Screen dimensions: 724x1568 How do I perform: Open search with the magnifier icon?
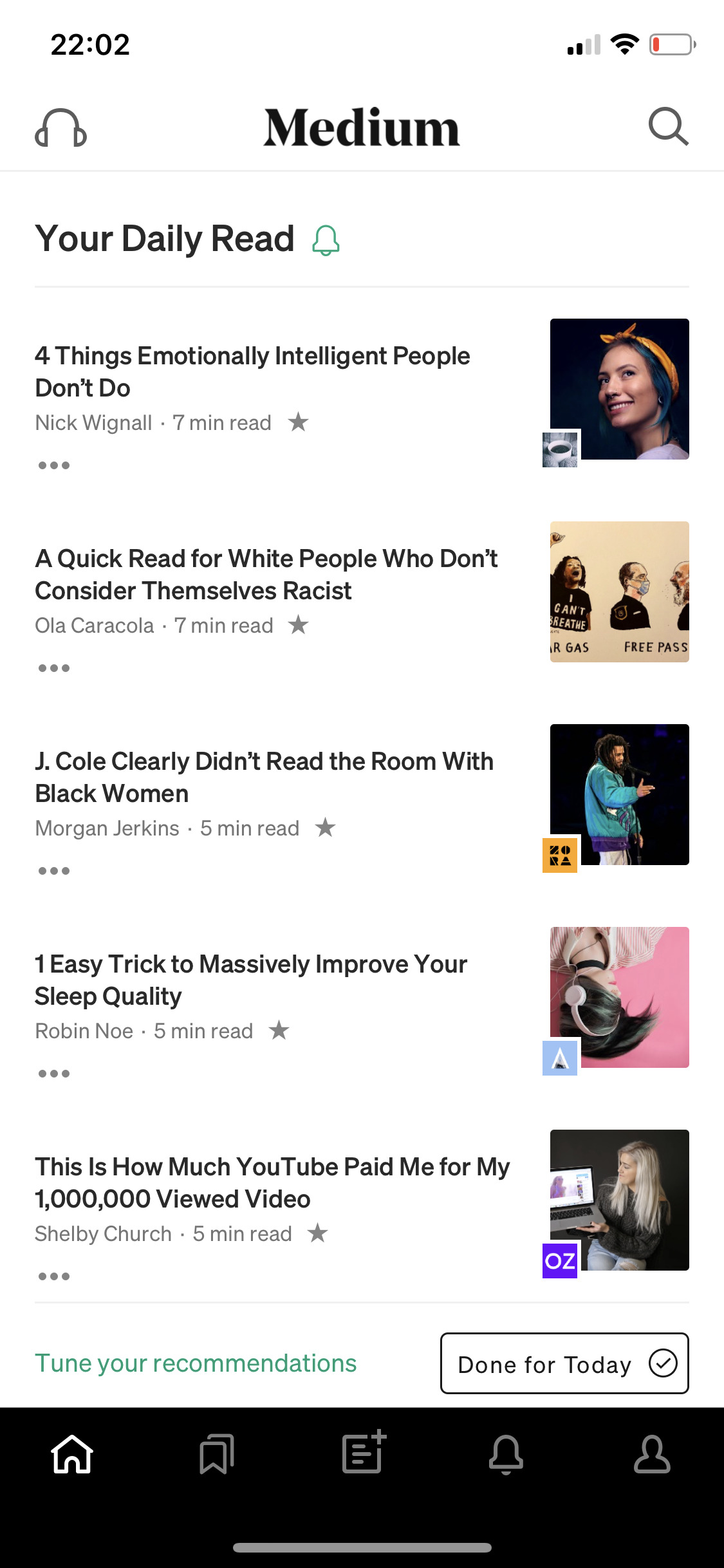(x=668, y=126)
